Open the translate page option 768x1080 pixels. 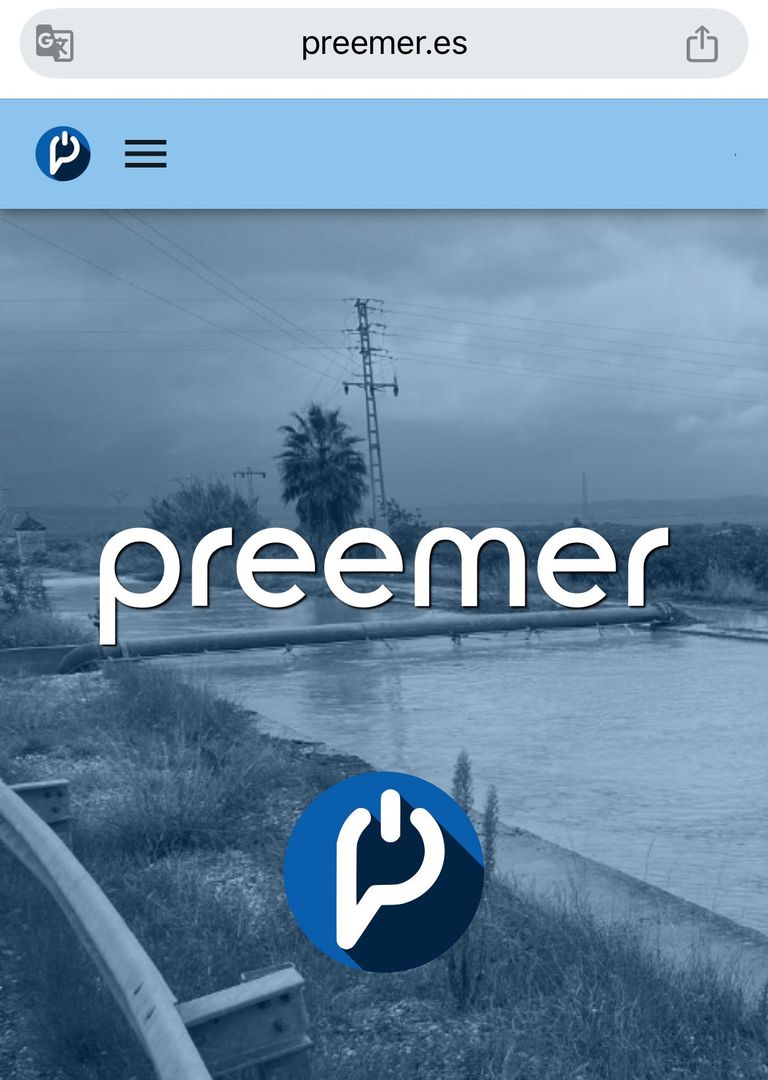(x=55, y=44)
